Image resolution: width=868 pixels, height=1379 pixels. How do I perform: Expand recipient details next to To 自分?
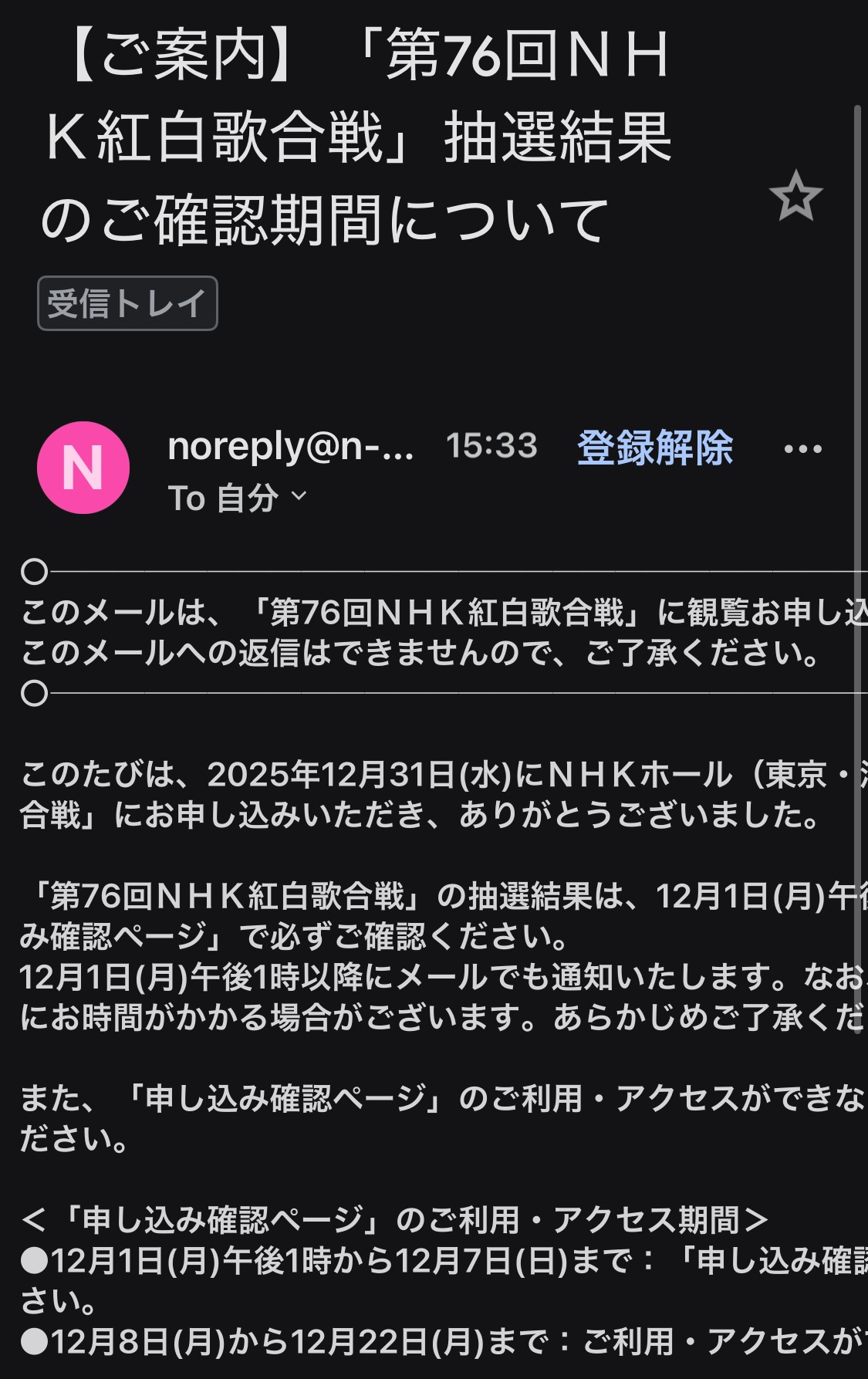299,496
